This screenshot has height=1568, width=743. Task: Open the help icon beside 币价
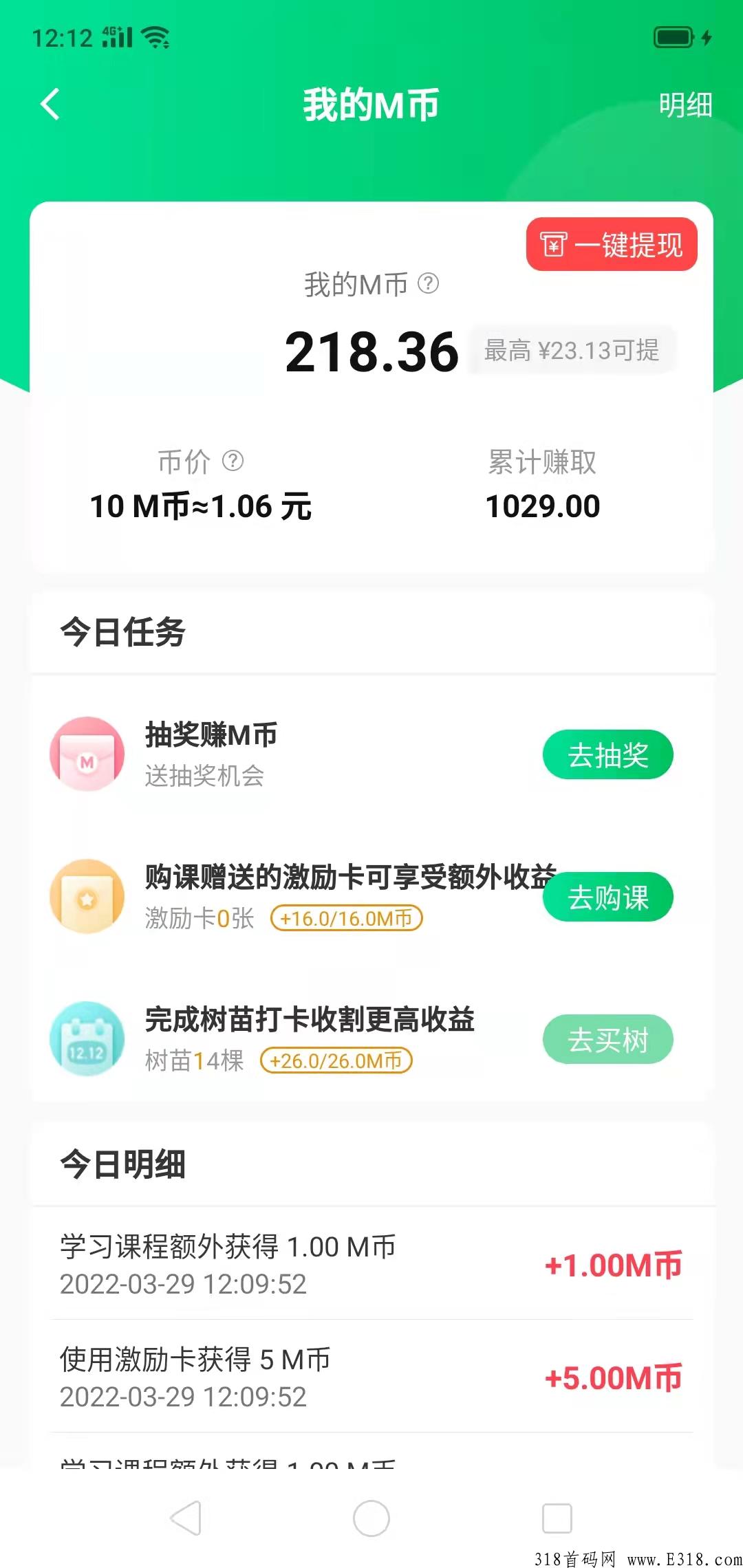(233, 460)
